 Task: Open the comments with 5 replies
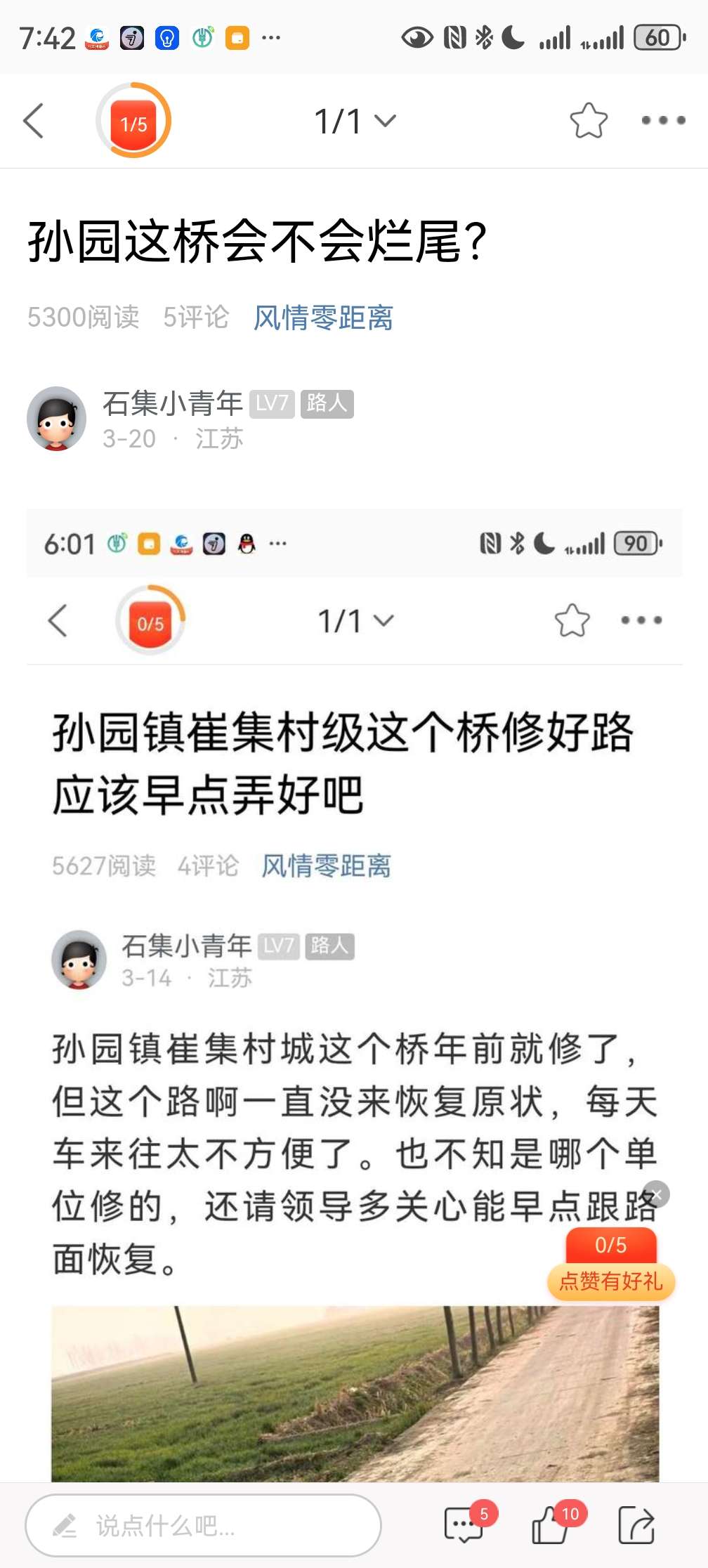[x=464, y=1526]
